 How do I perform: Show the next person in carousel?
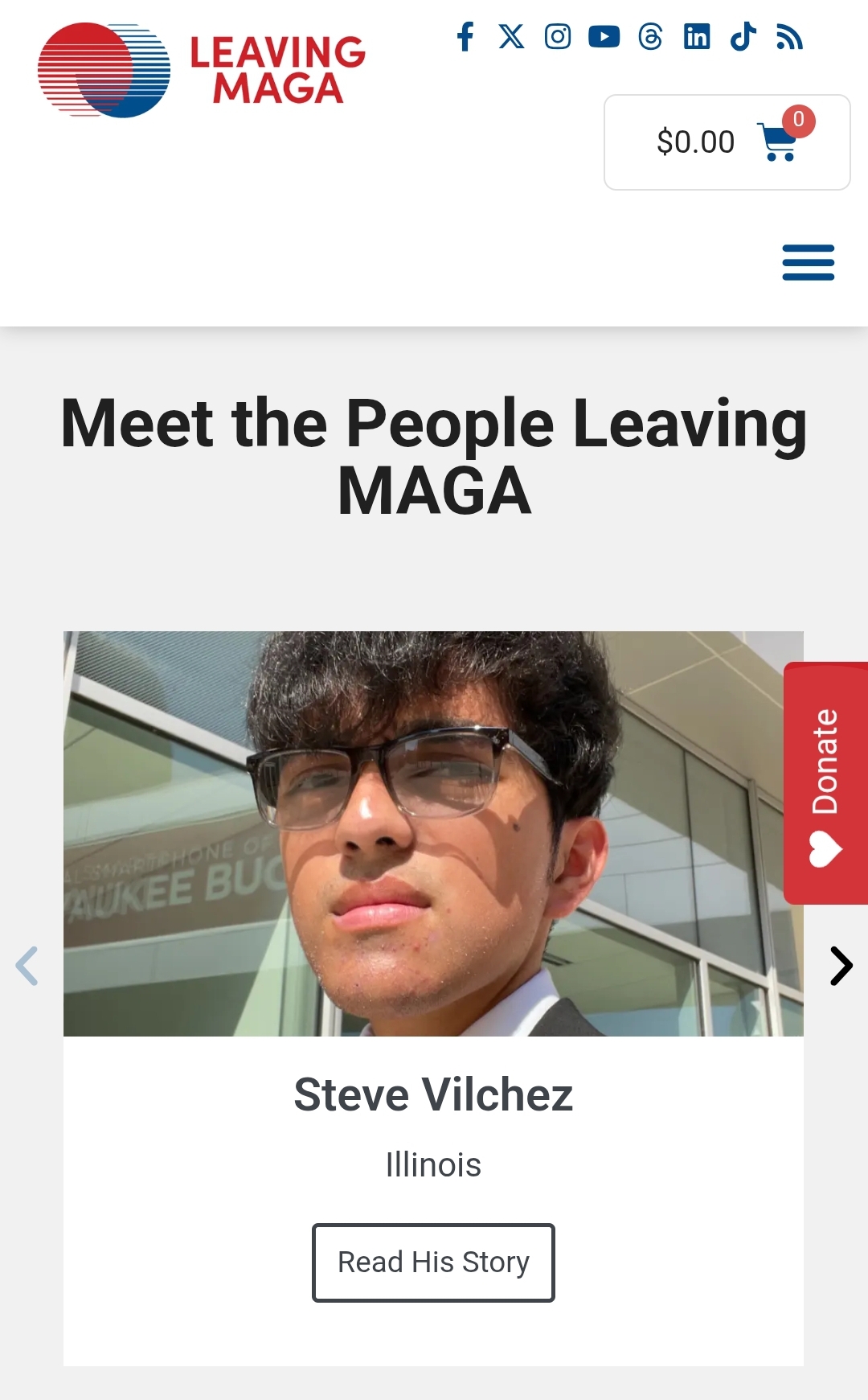pos(841,966)
